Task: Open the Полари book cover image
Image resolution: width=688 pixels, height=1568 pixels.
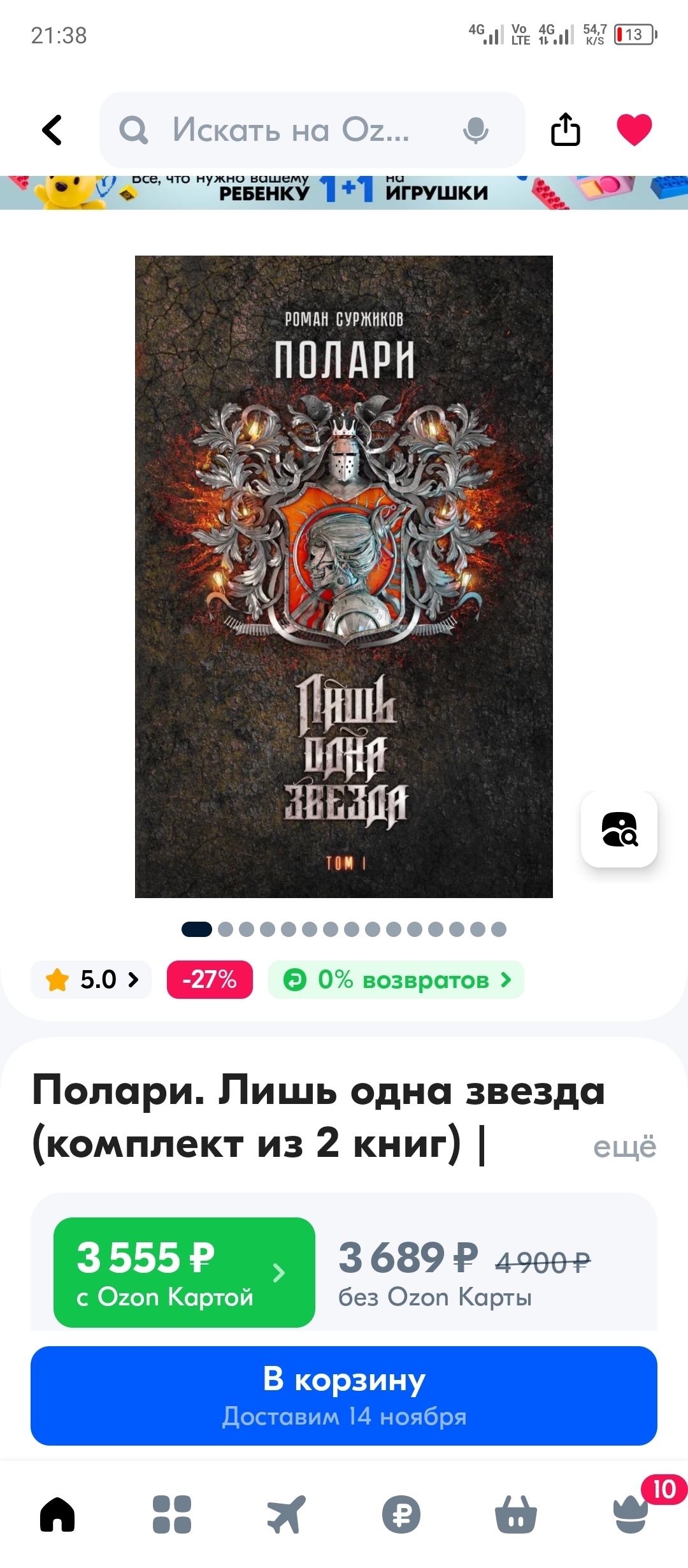Action: point(344,576)
